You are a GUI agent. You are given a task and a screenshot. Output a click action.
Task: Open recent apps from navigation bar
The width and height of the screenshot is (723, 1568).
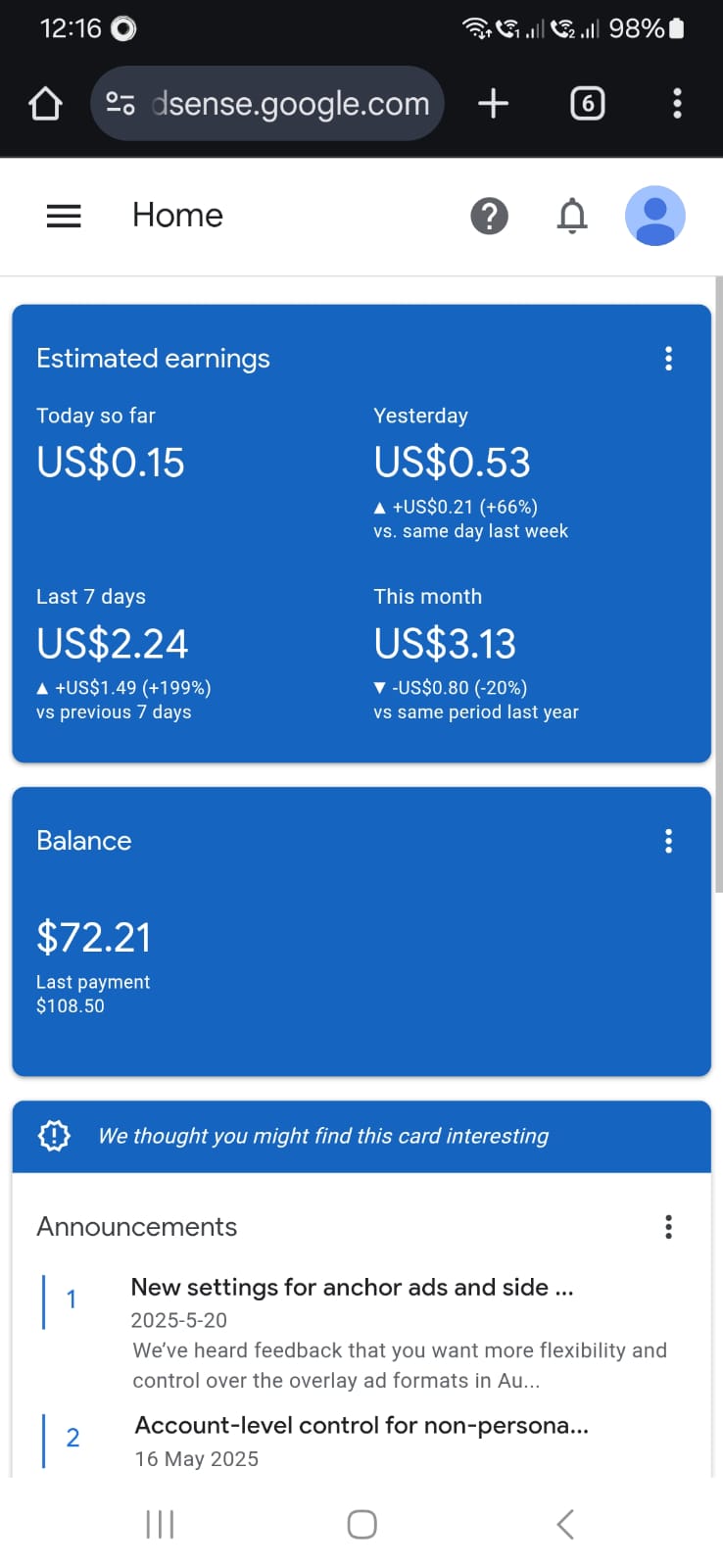(x=160, y=1524)
